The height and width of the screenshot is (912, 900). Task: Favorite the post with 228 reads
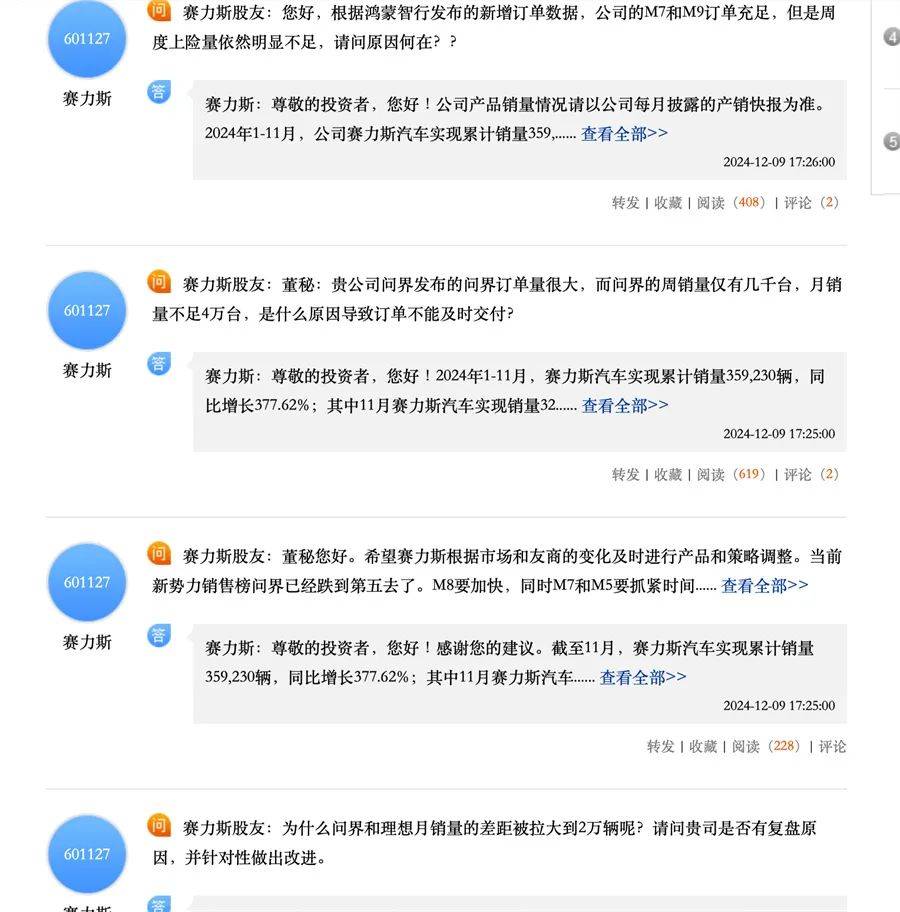pos(703,746)
